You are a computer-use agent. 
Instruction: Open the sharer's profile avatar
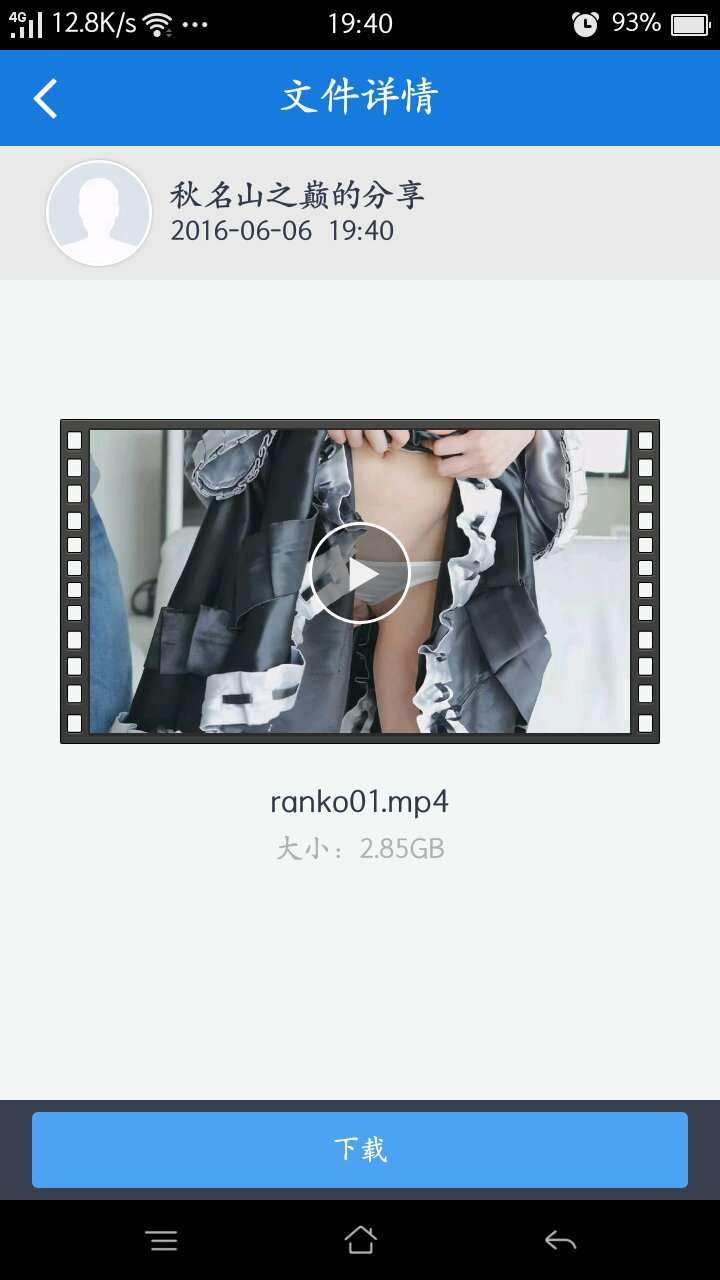(99, 213)
